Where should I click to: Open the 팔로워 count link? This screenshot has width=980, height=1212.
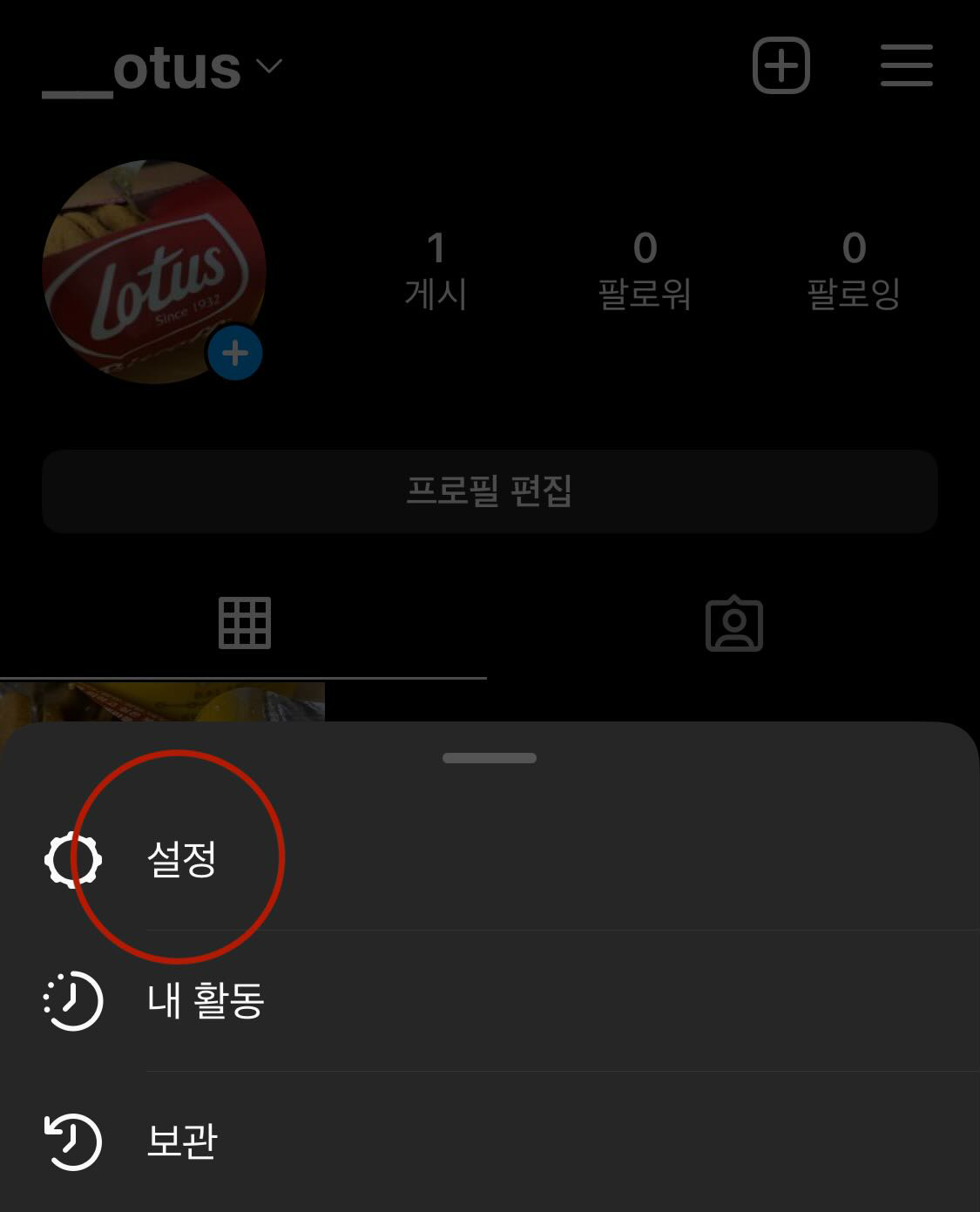coord(645,270)
